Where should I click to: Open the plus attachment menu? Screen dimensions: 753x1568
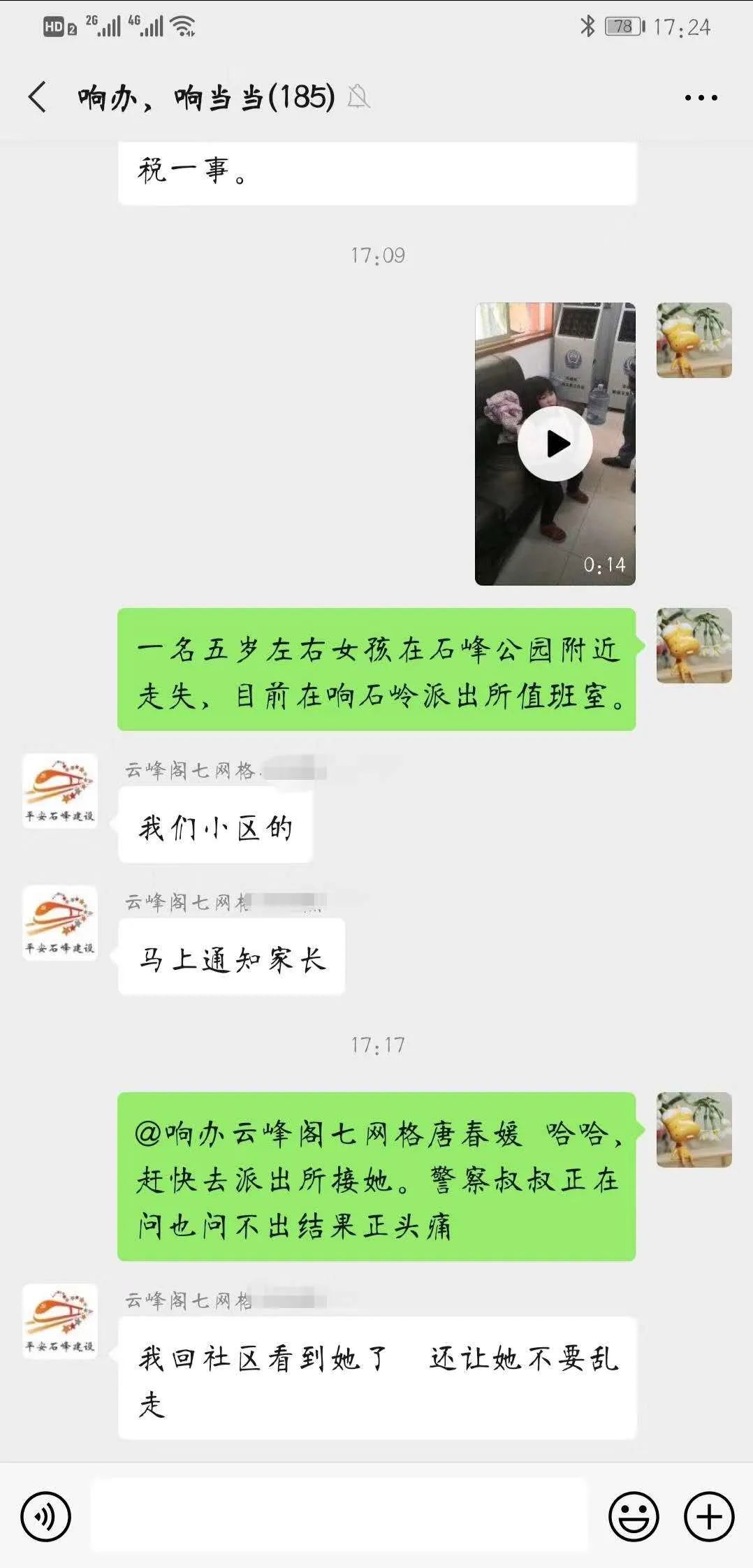(709, 1517)
